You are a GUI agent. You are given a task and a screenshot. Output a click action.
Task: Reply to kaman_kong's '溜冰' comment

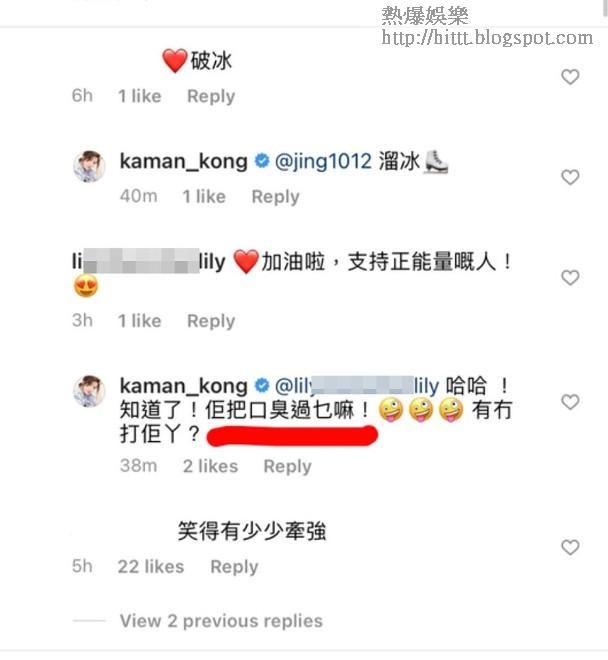(275, 197)
